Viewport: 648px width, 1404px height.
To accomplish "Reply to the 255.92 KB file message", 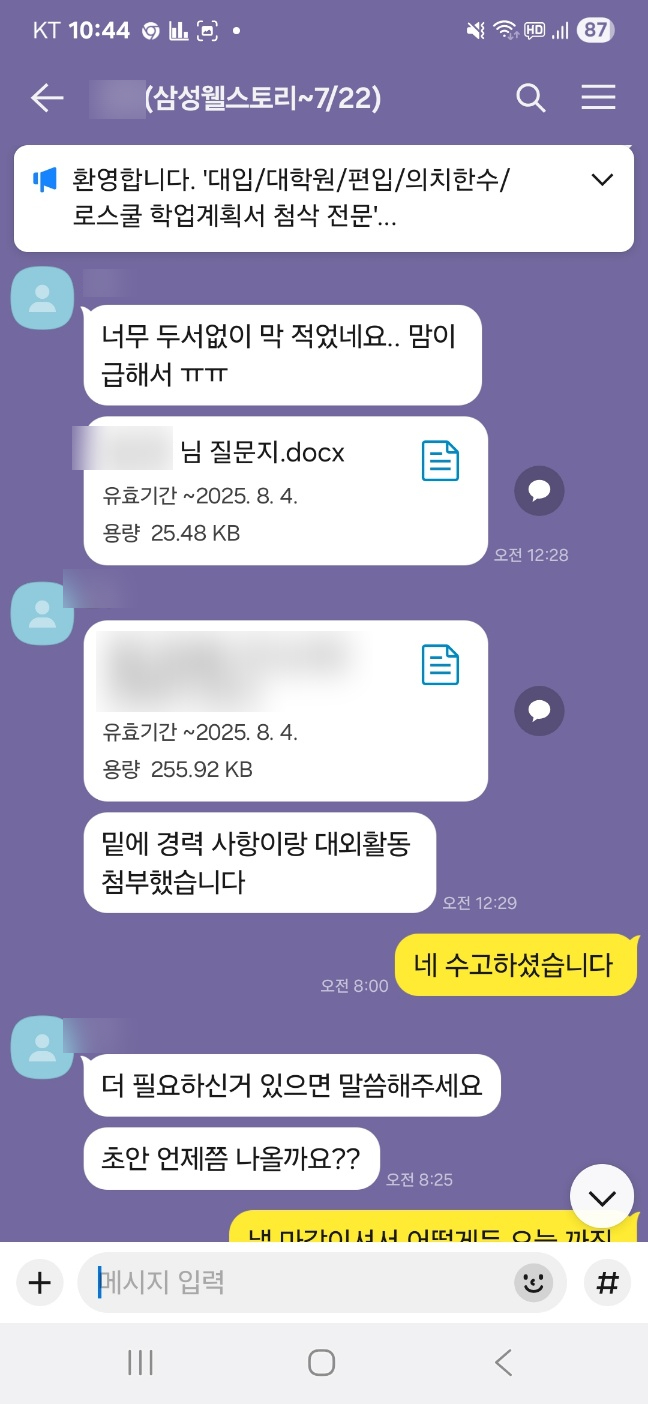I will (x=539, y=711).
